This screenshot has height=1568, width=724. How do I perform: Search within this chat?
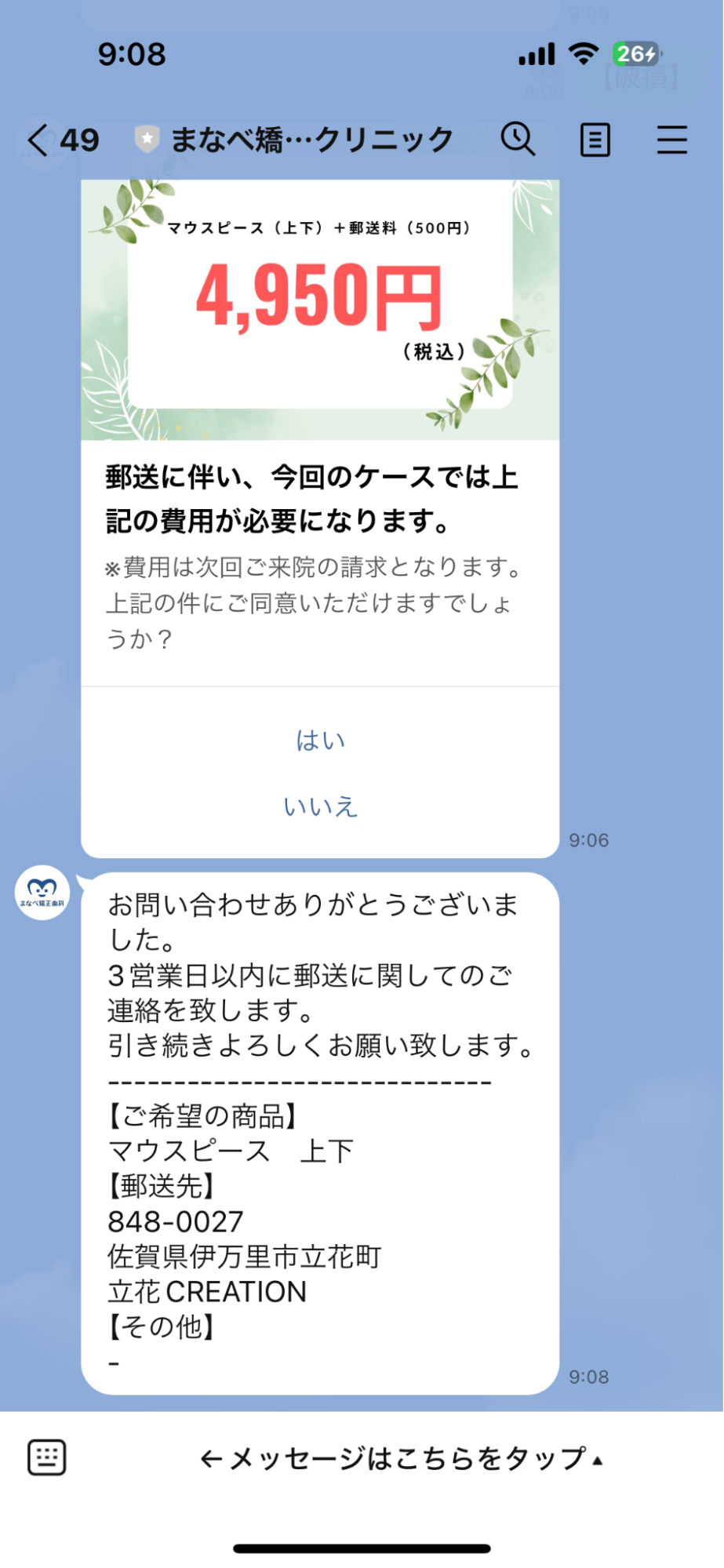[518, 140]
